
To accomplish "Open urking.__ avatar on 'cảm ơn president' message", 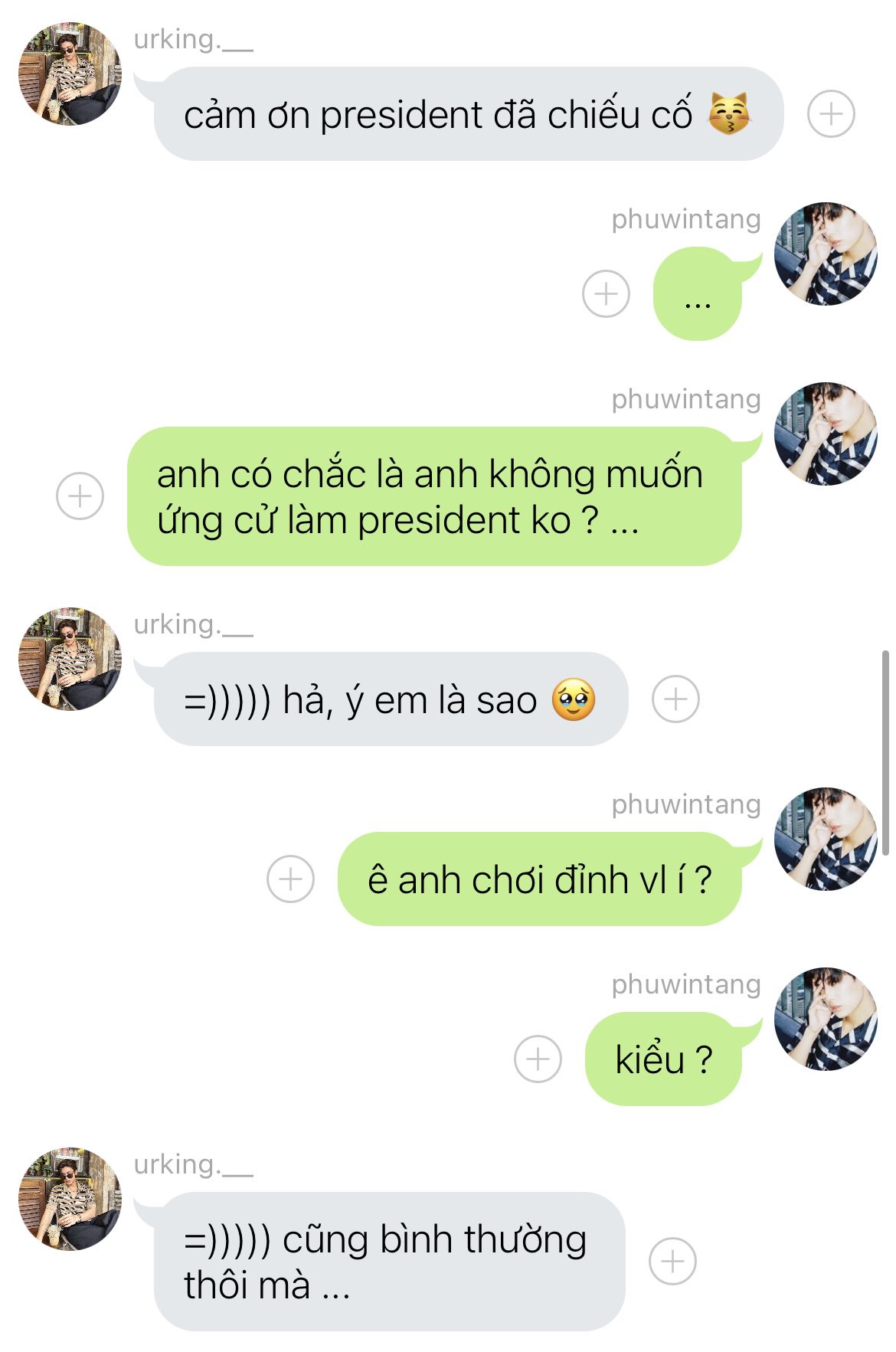I will (70, 74).
